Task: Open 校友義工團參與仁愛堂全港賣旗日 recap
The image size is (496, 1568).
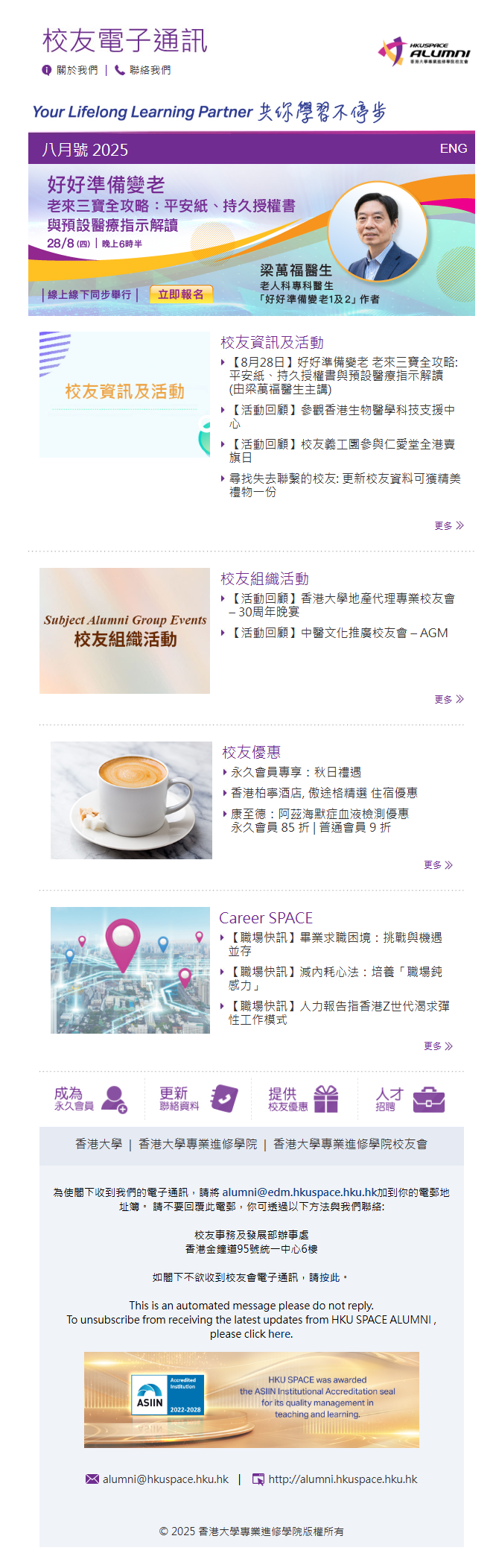Action: 343,450
